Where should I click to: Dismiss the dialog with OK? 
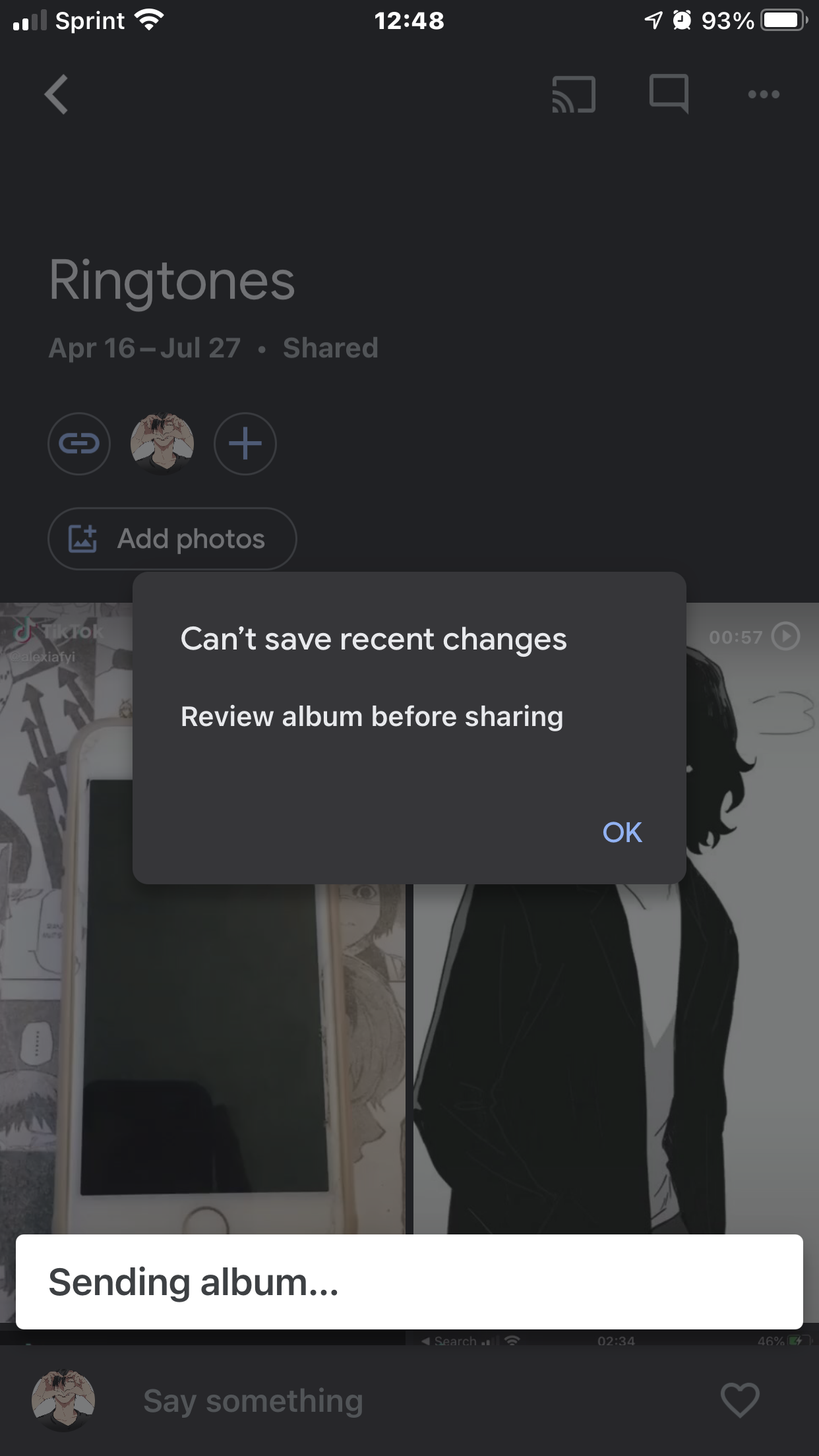pos(622,832)
